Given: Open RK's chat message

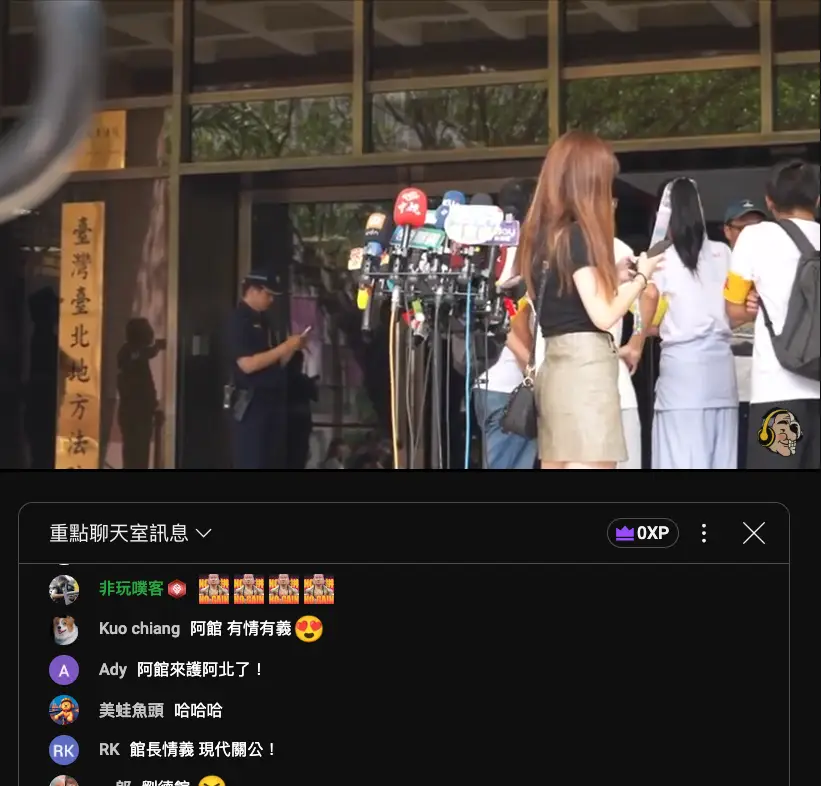Looking at the screenshot, I should click(188, 749).
